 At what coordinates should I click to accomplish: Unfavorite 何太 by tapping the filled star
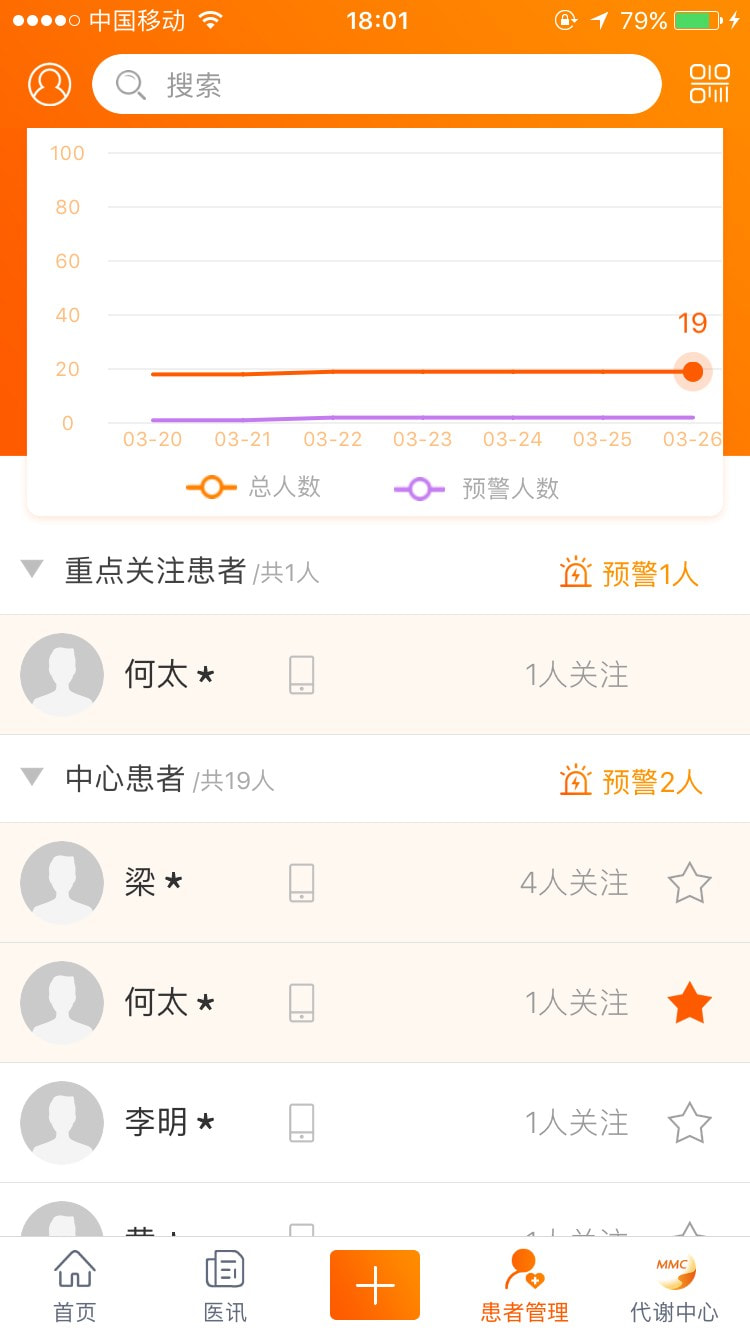pyautogui.click(x=689, y=1002)
